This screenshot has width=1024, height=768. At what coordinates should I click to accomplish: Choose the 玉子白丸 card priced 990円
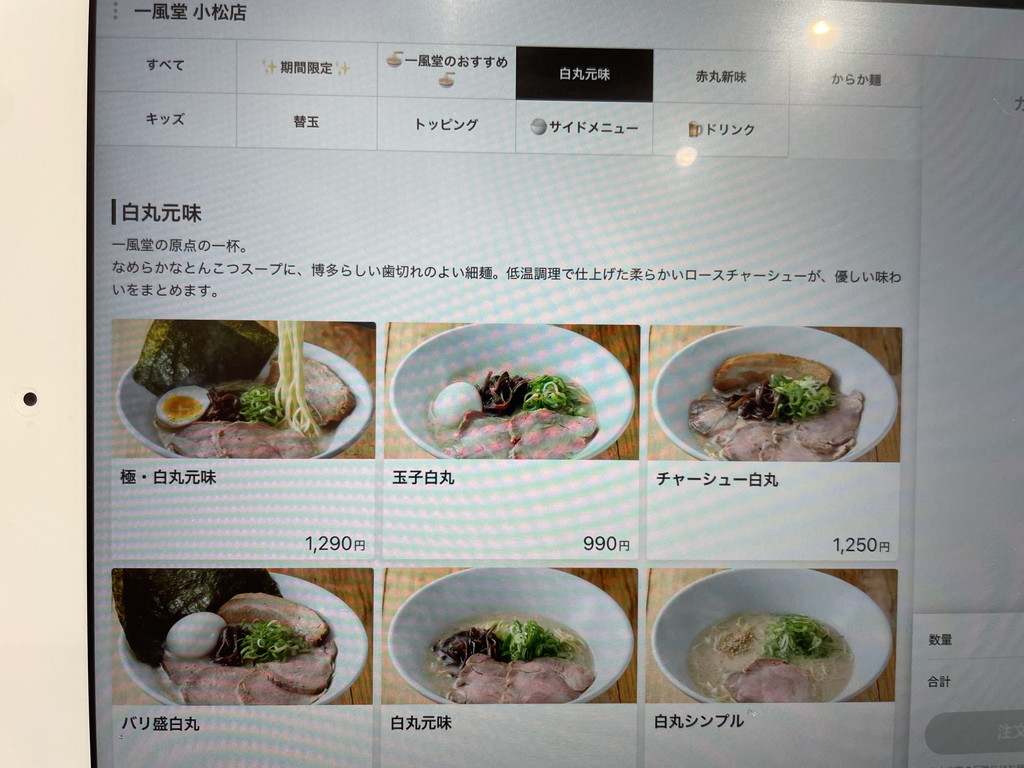coord(511,442)
